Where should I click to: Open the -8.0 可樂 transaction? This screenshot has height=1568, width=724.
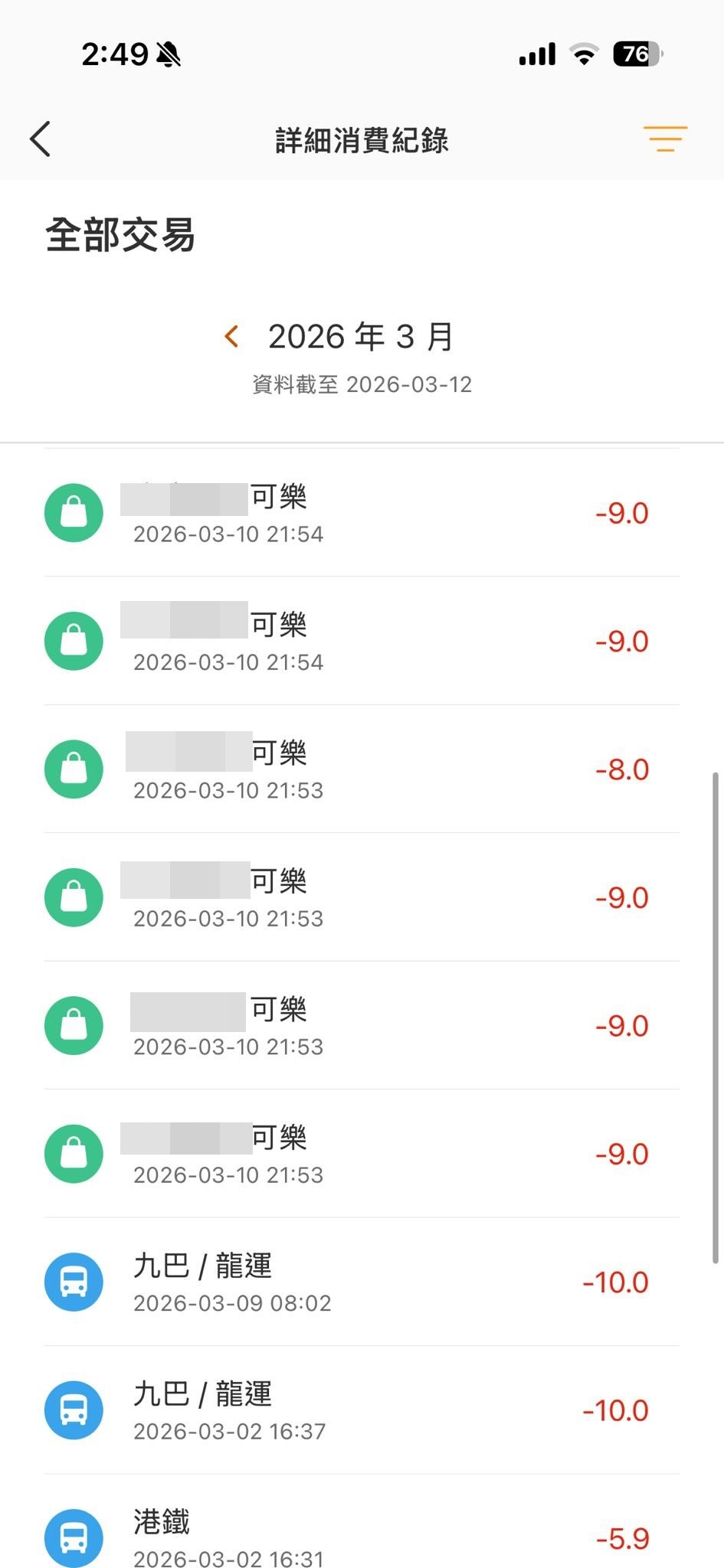tap(361, 769)
